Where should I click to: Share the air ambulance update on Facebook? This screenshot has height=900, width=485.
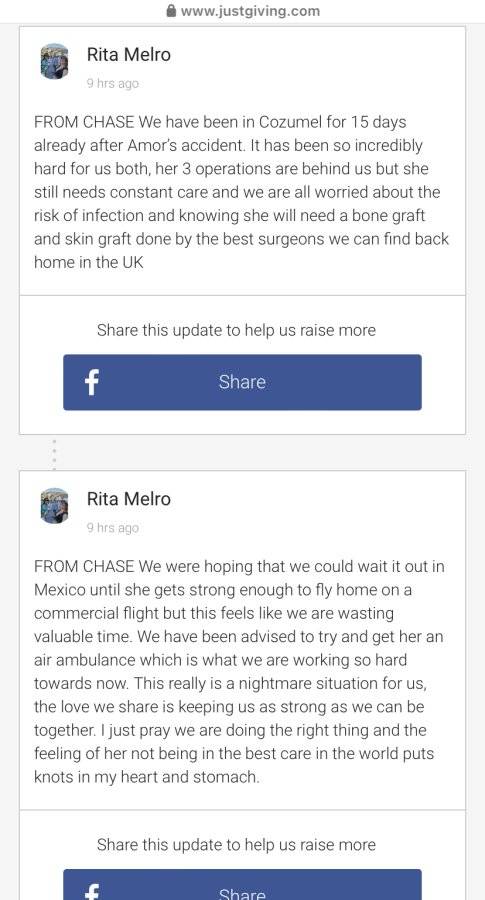[242, 885]
